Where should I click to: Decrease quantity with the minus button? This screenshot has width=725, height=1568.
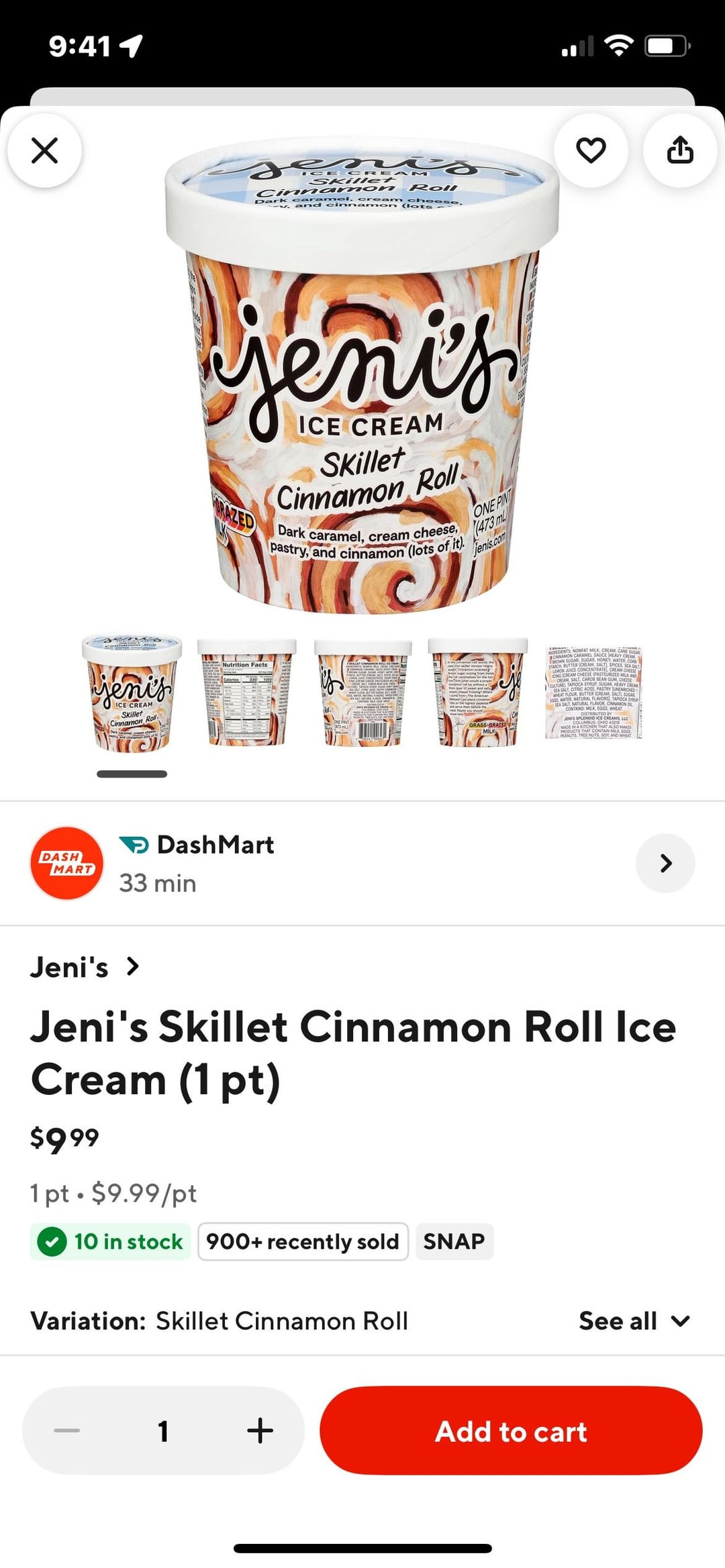(x=67, y=1430)
